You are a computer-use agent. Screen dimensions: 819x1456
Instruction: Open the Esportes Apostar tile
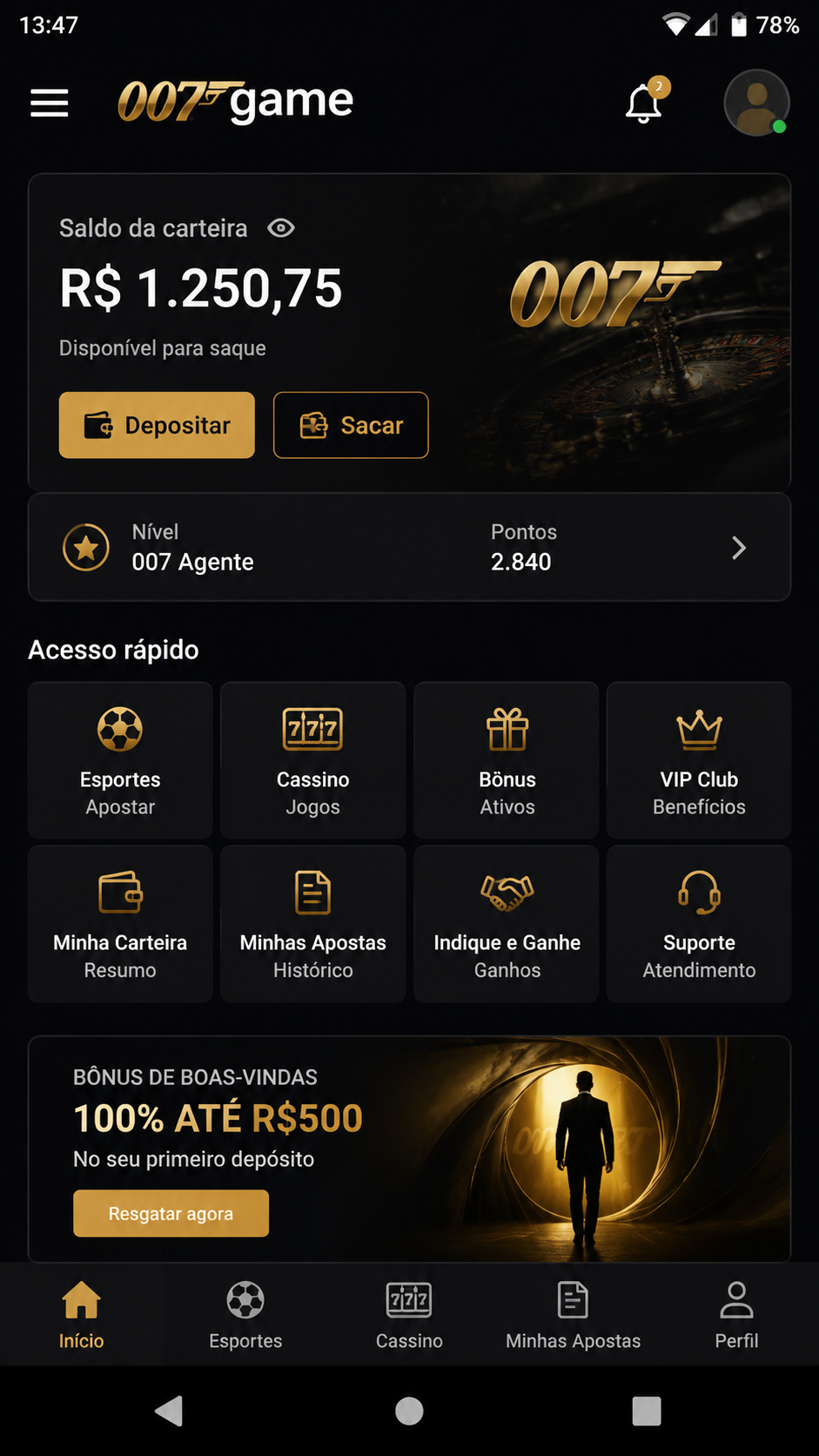[x=120, y=760]
